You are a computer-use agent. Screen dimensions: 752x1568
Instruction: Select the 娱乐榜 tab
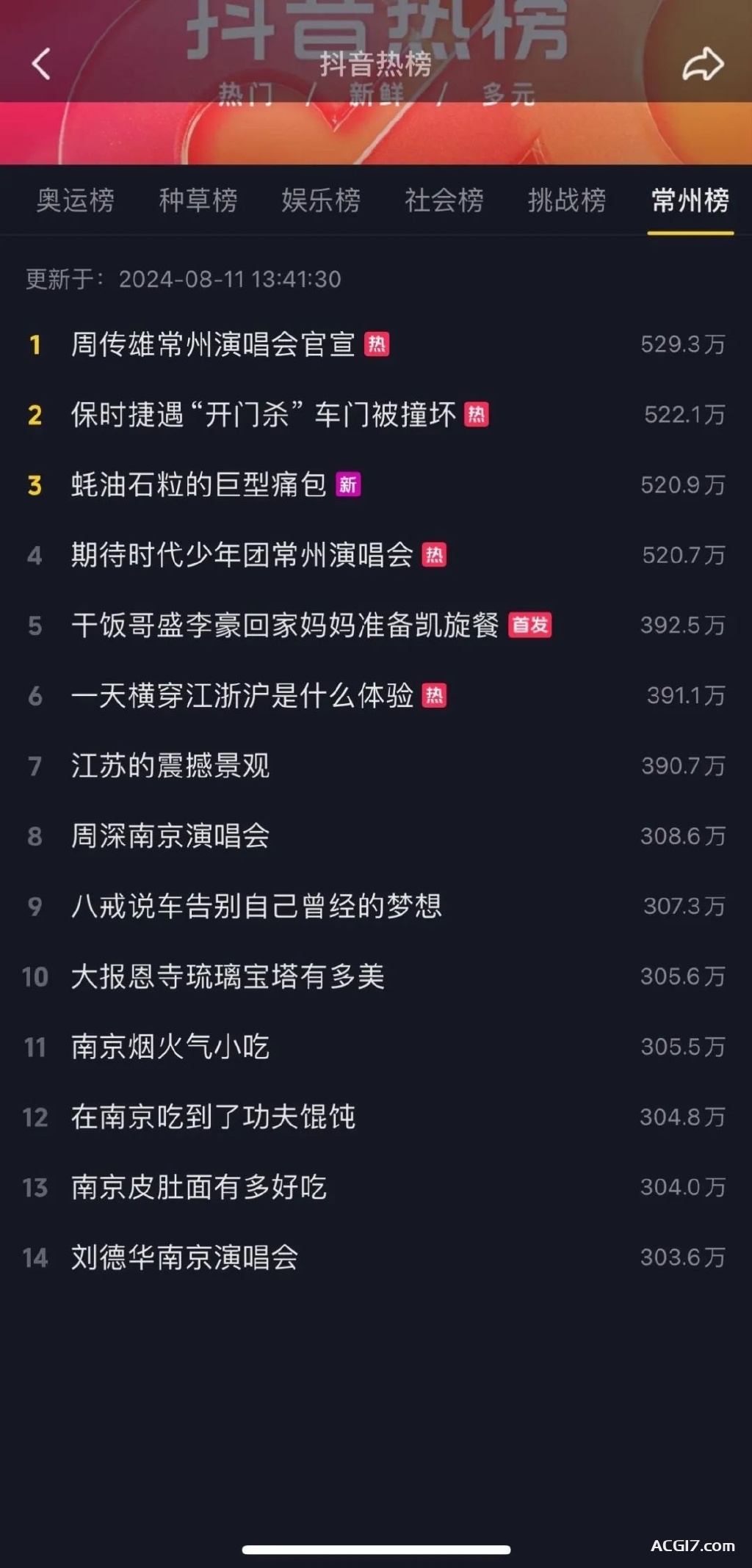tap(321, 200)
